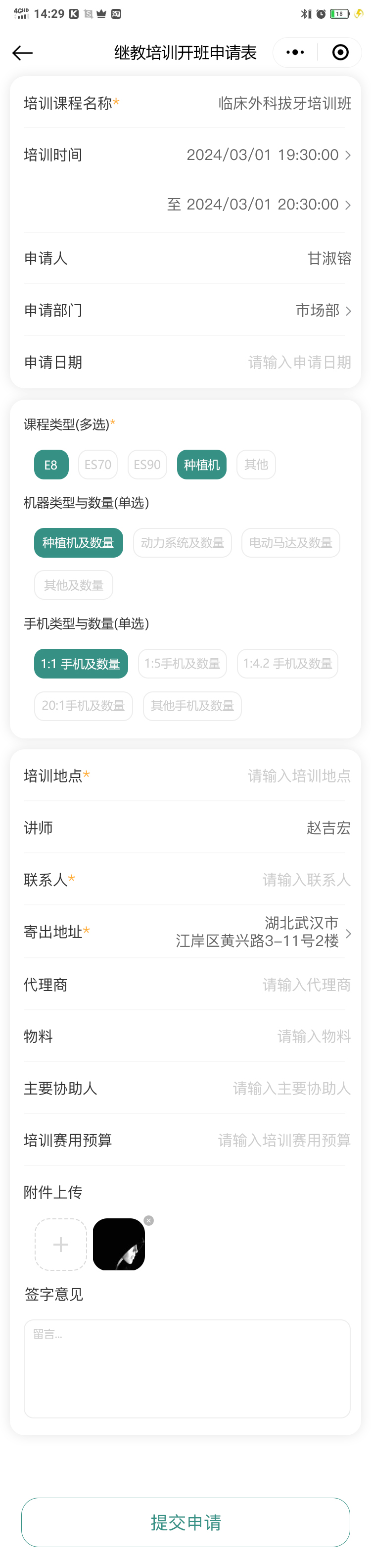Screen dimensions: 371x1568
Task: Focus the 培训地点 input field
Action: 298,776
